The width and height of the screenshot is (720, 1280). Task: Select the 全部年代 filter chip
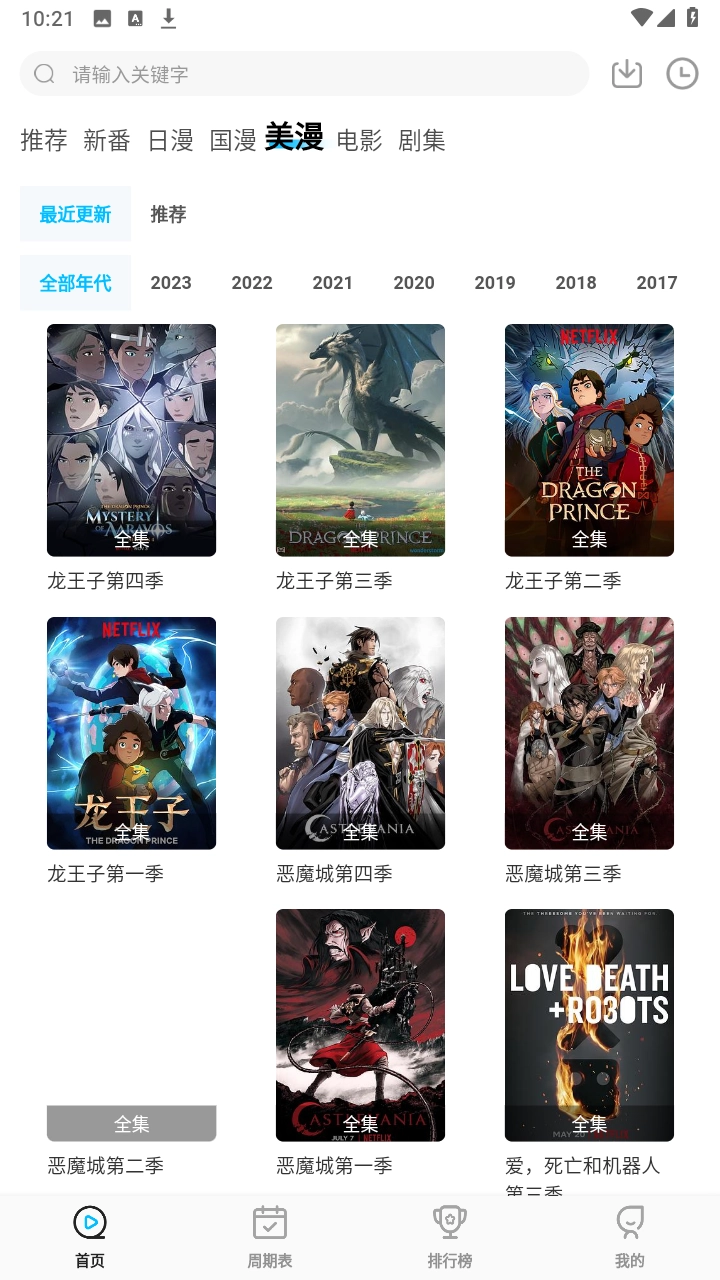point(75,283)
